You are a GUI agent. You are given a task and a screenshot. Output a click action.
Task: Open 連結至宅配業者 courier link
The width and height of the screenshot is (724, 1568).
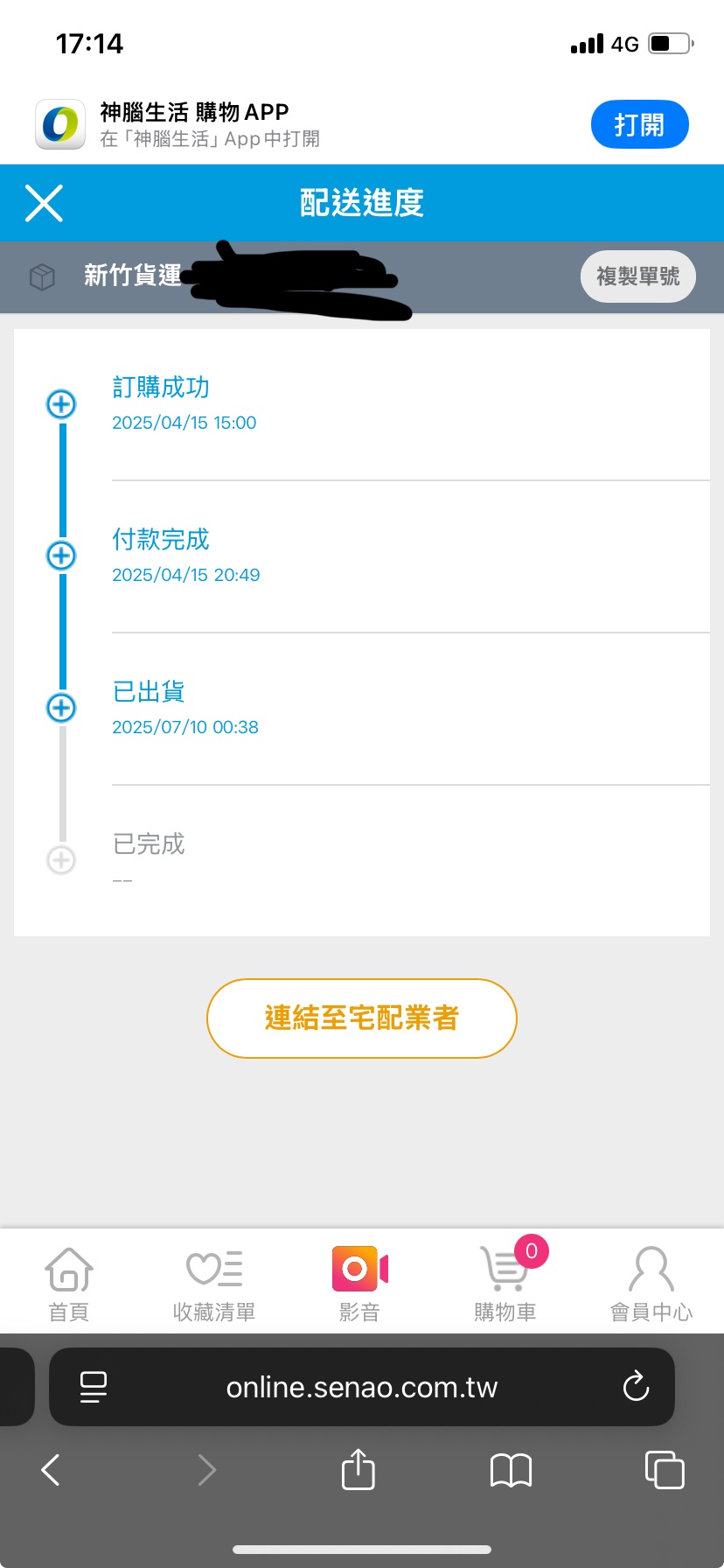point(362,1018)
